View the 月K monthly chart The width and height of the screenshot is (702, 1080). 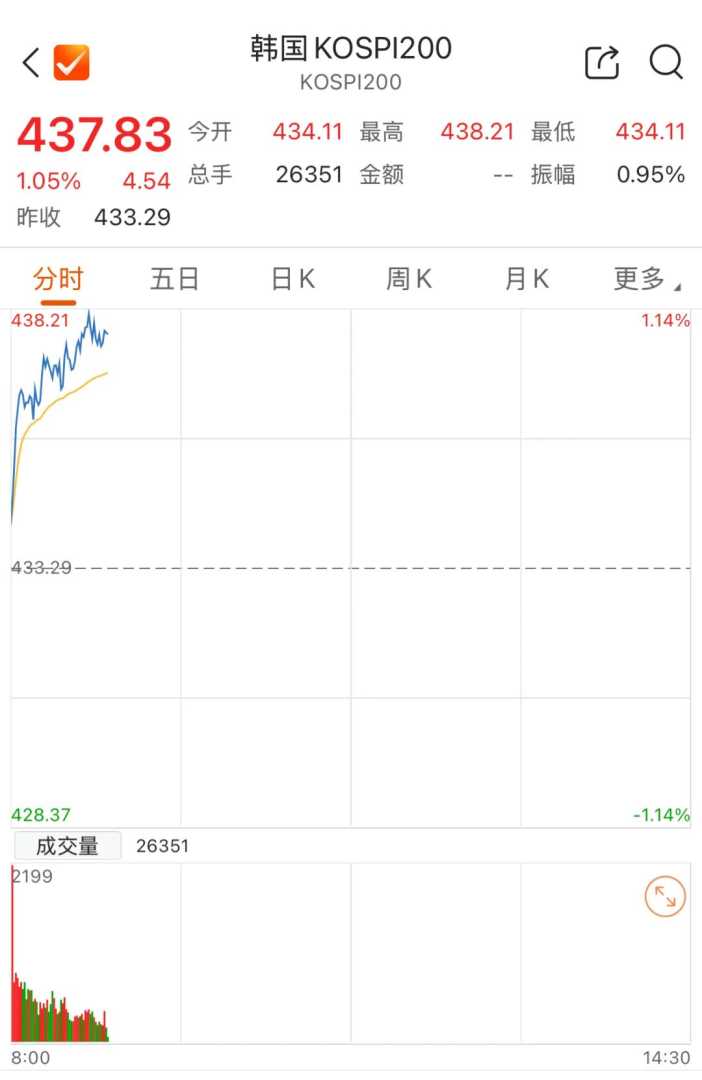526,279
